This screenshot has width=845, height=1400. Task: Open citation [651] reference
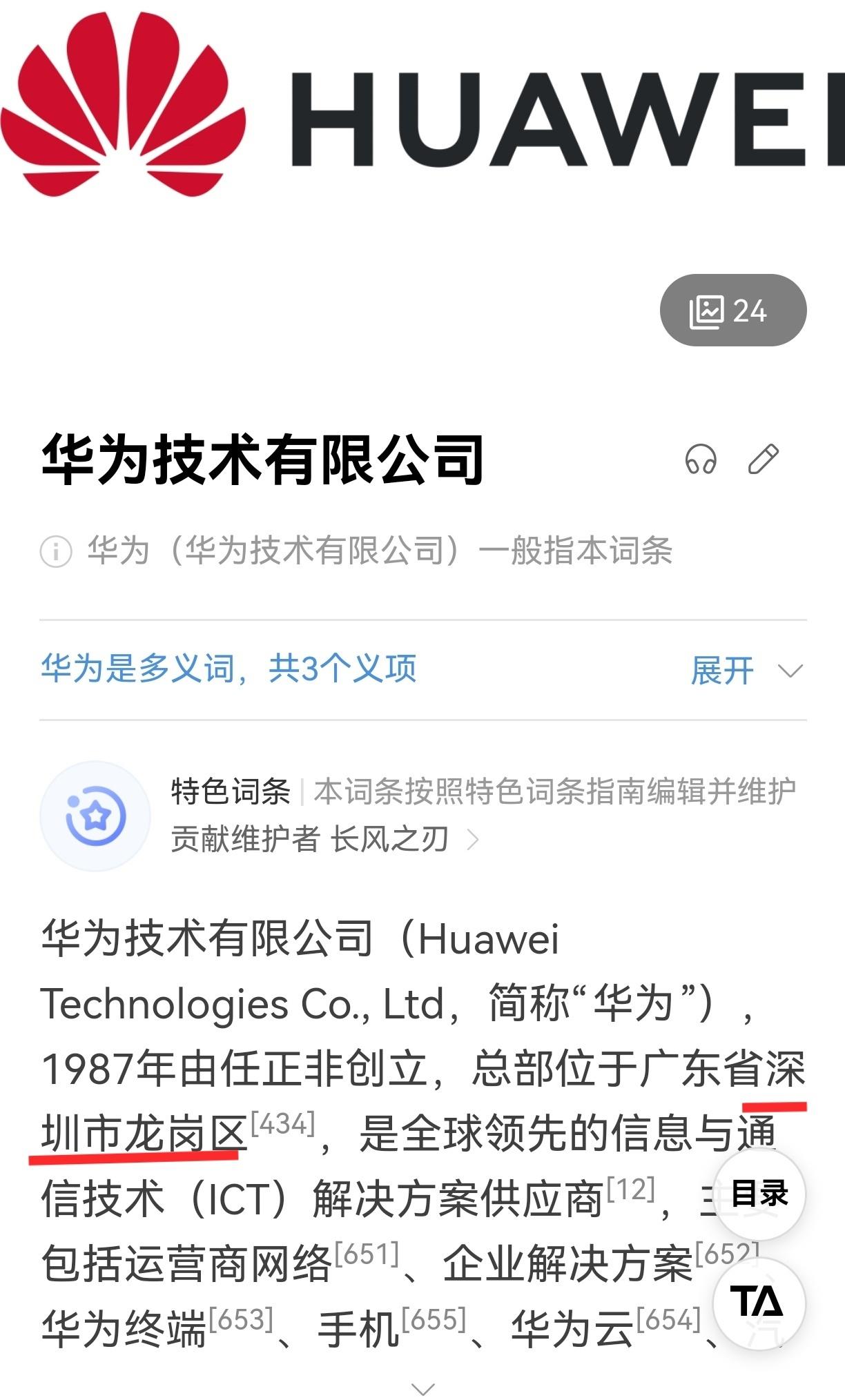pyautogui.click(x=367, y=1254)
